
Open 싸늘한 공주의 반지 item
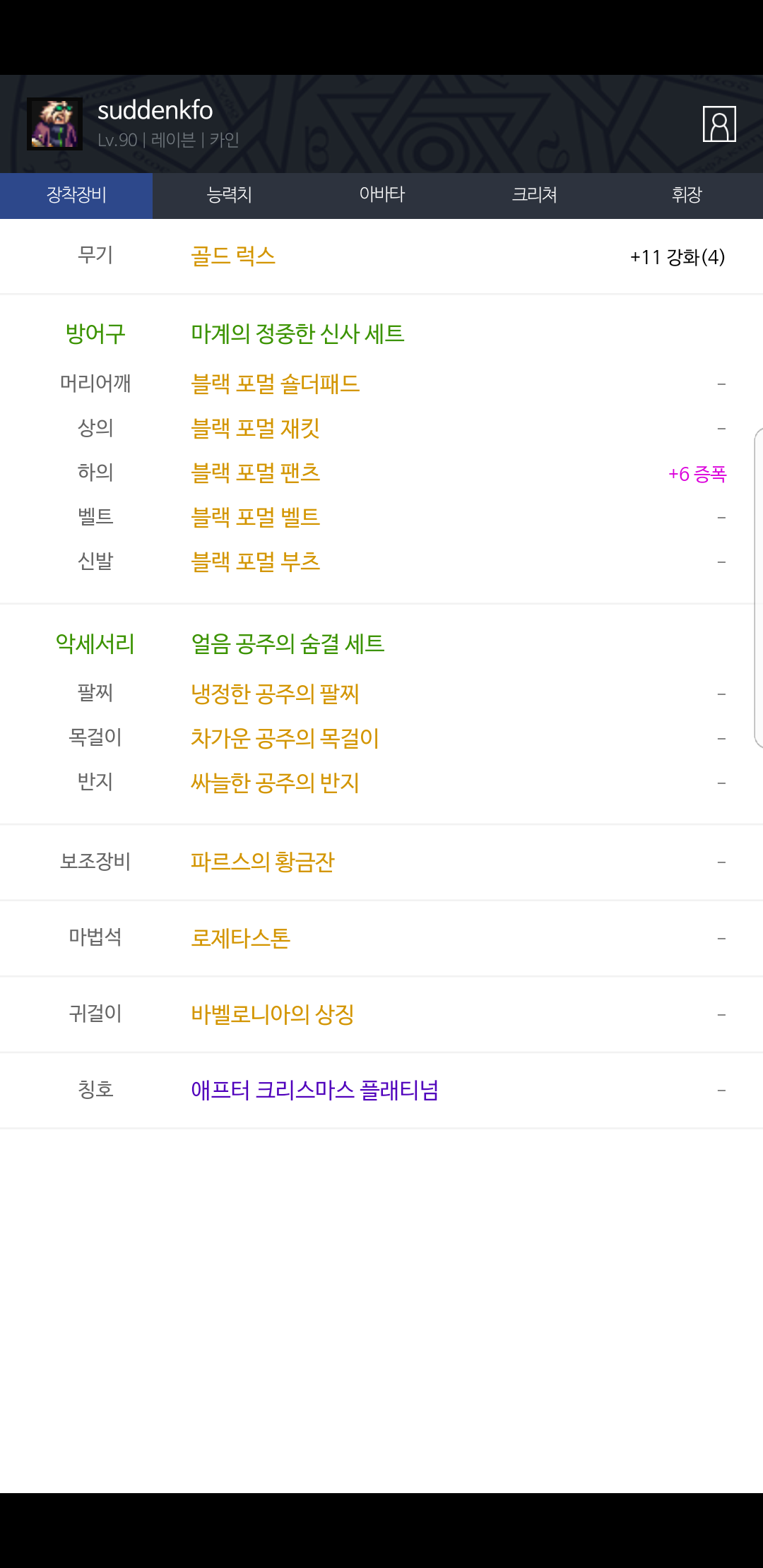276,783
